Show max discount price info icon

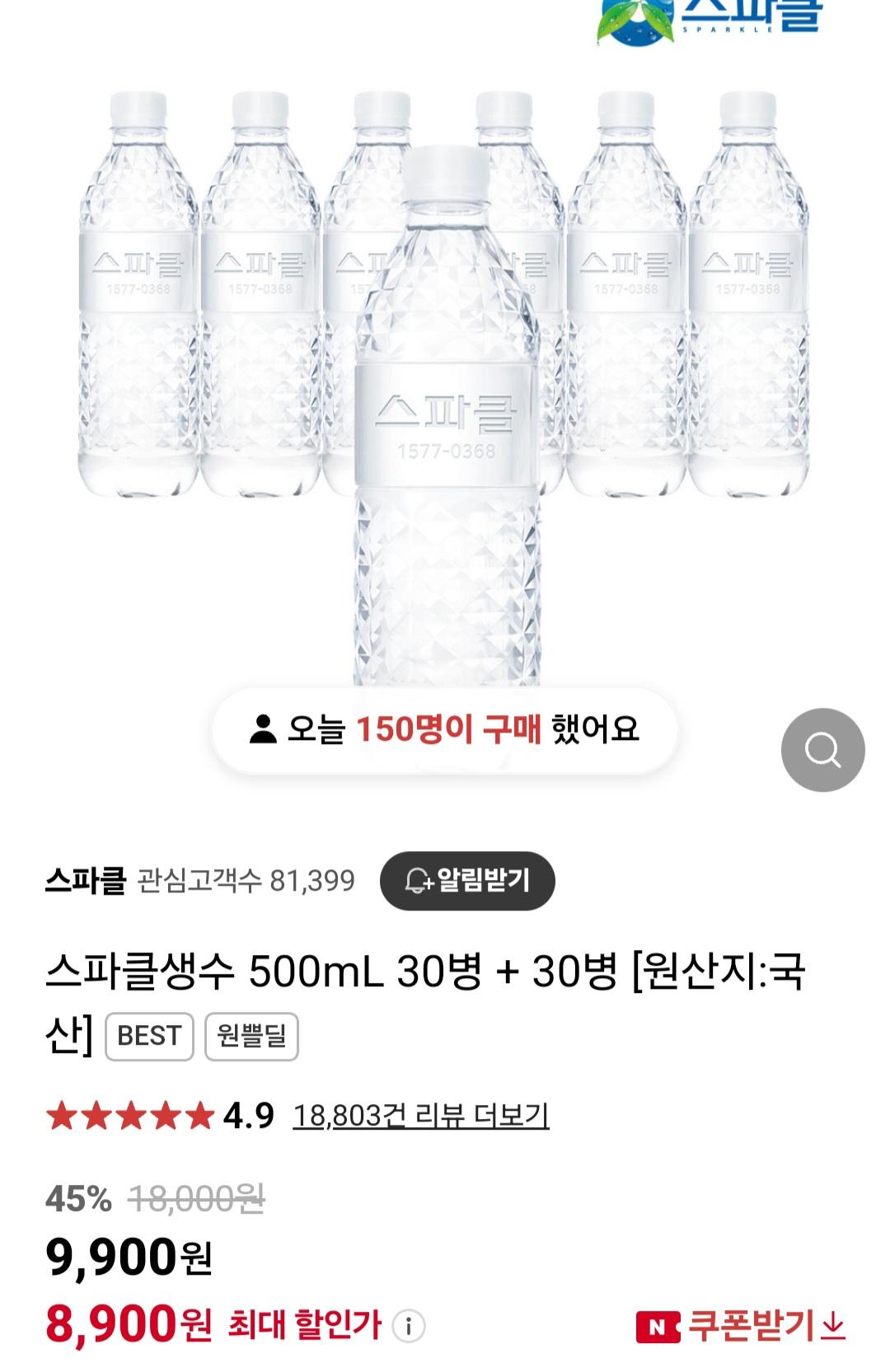tap(408, 1326)
